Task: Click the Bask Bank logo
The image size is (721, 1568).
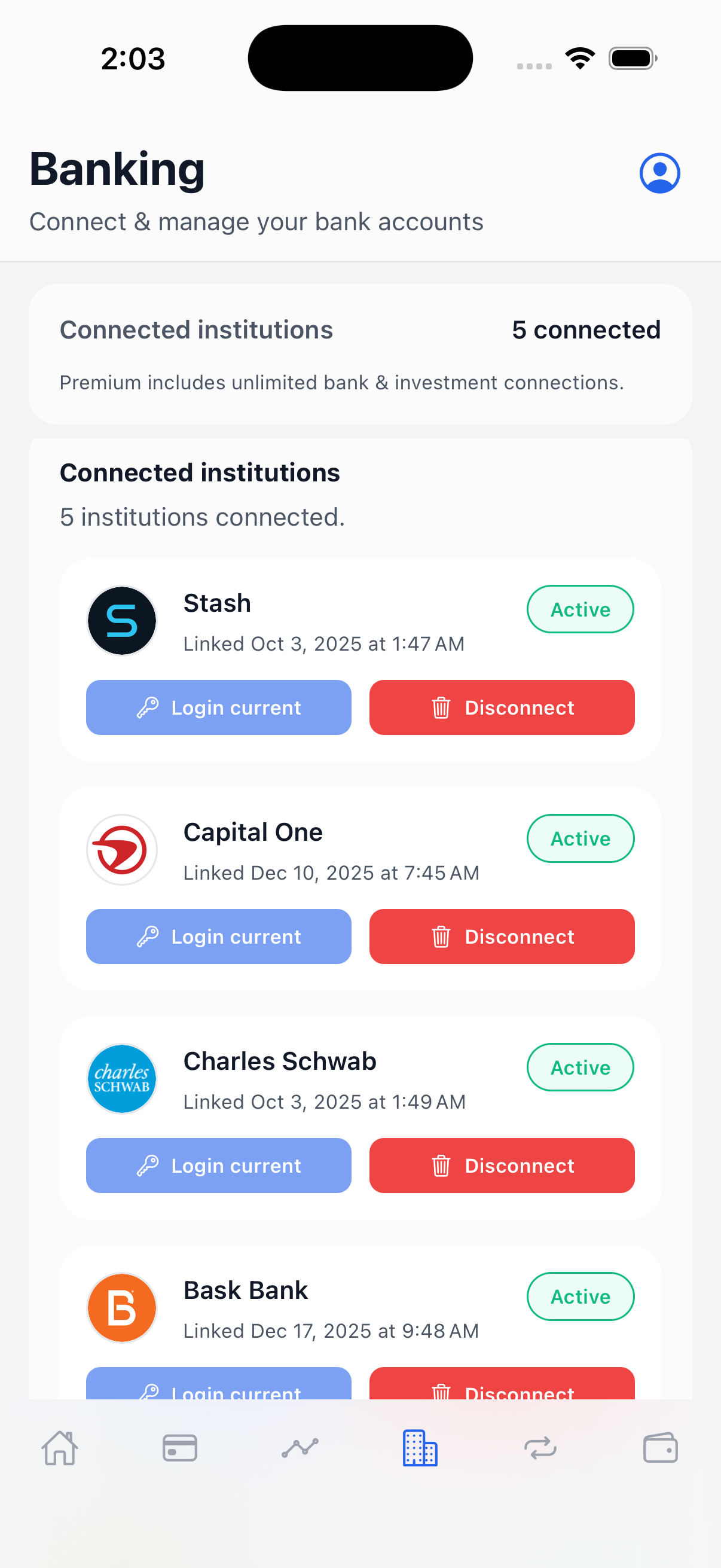Action: 122,1307
